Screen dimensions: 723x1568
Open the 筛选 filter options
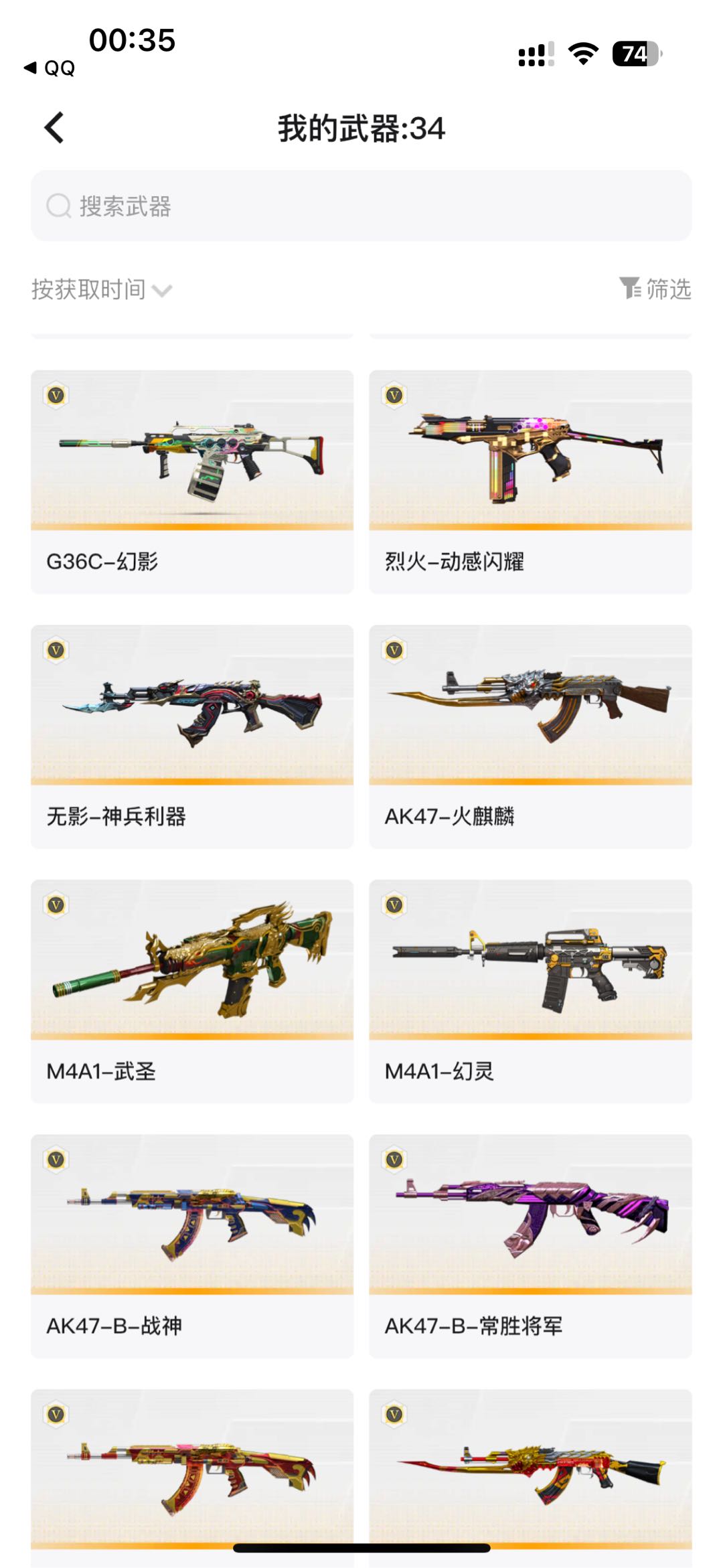tap(655, 289)
